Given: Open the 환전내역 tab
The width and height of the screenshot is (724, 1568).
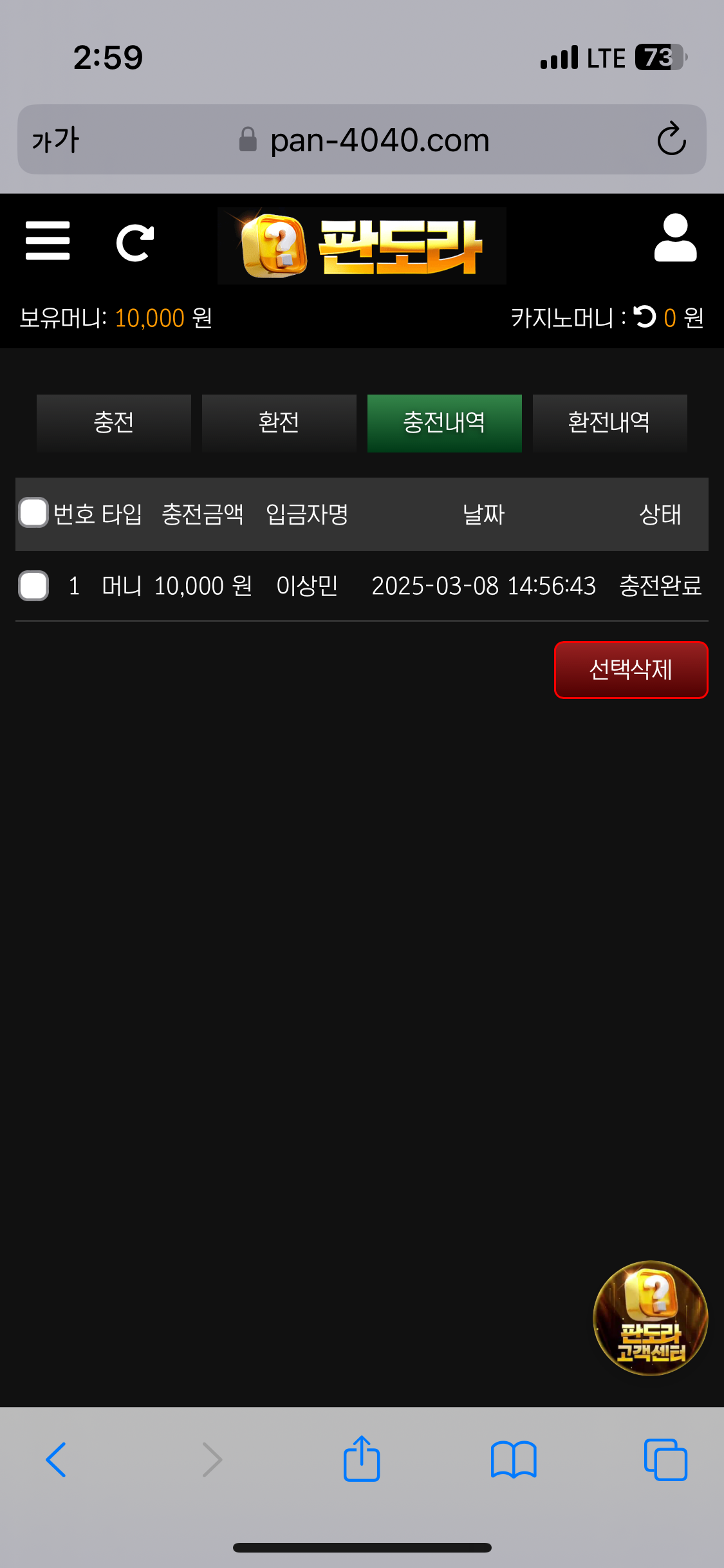Looking at the screenshot, I should pyautogui.click(x=609, y=423).
